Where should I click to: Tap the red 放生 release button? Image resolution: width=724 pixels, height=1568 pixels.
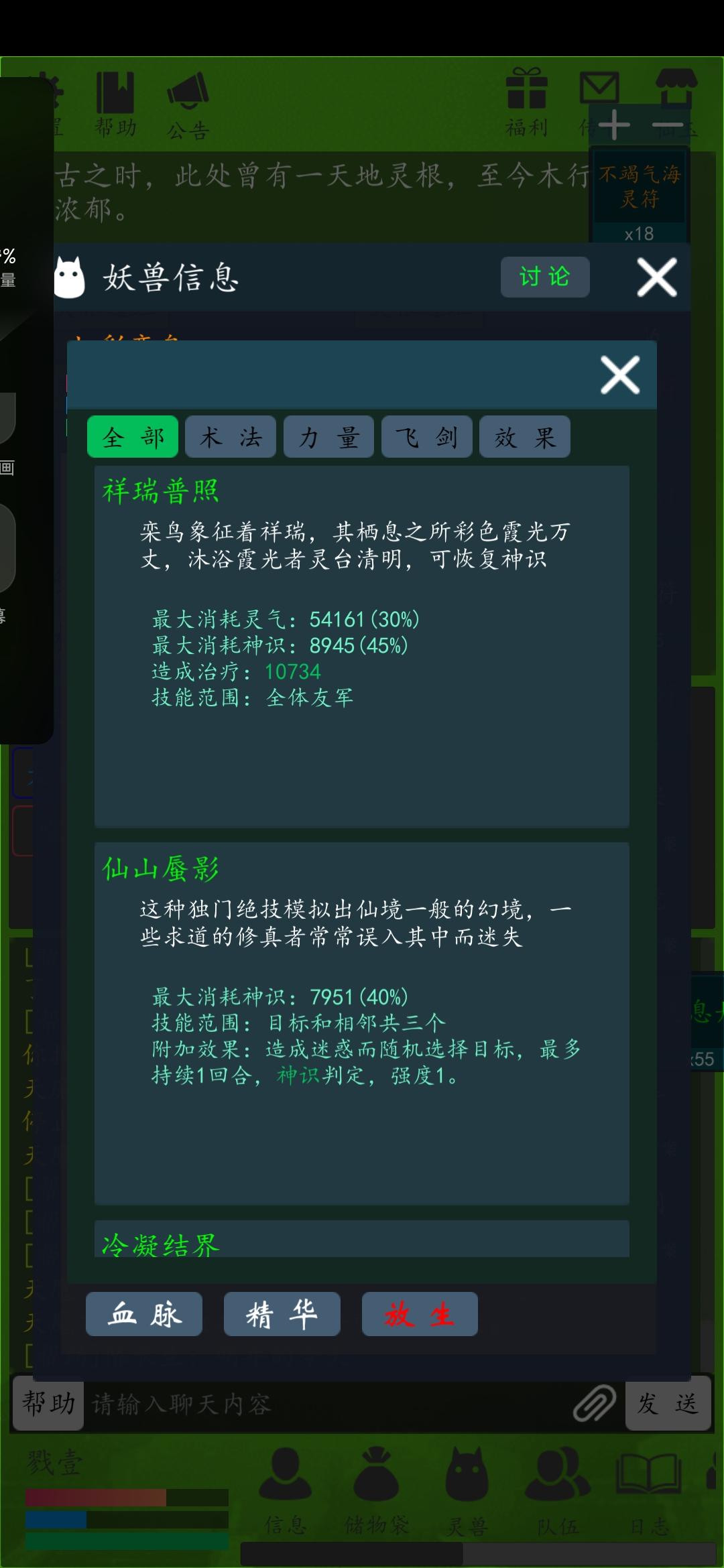click(x=420, y=1314)
